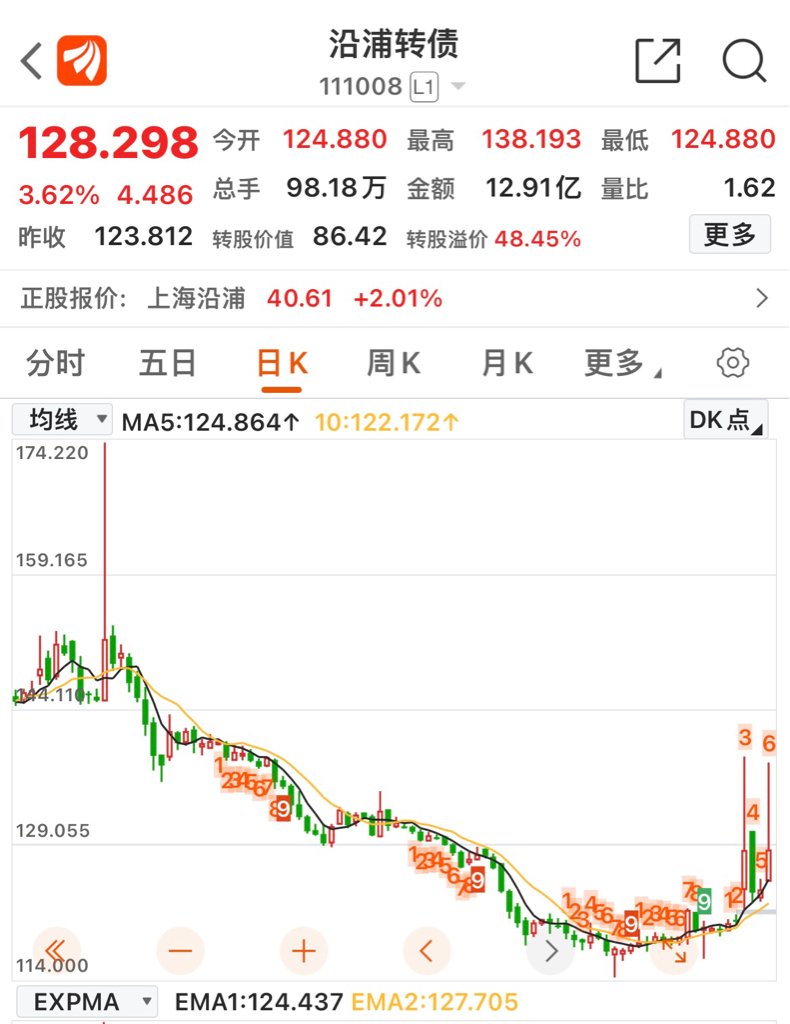790x1024 pixels.
Task: Change the EXPMA sub-indicator dropdown
Action: [x=87, y=1002]
